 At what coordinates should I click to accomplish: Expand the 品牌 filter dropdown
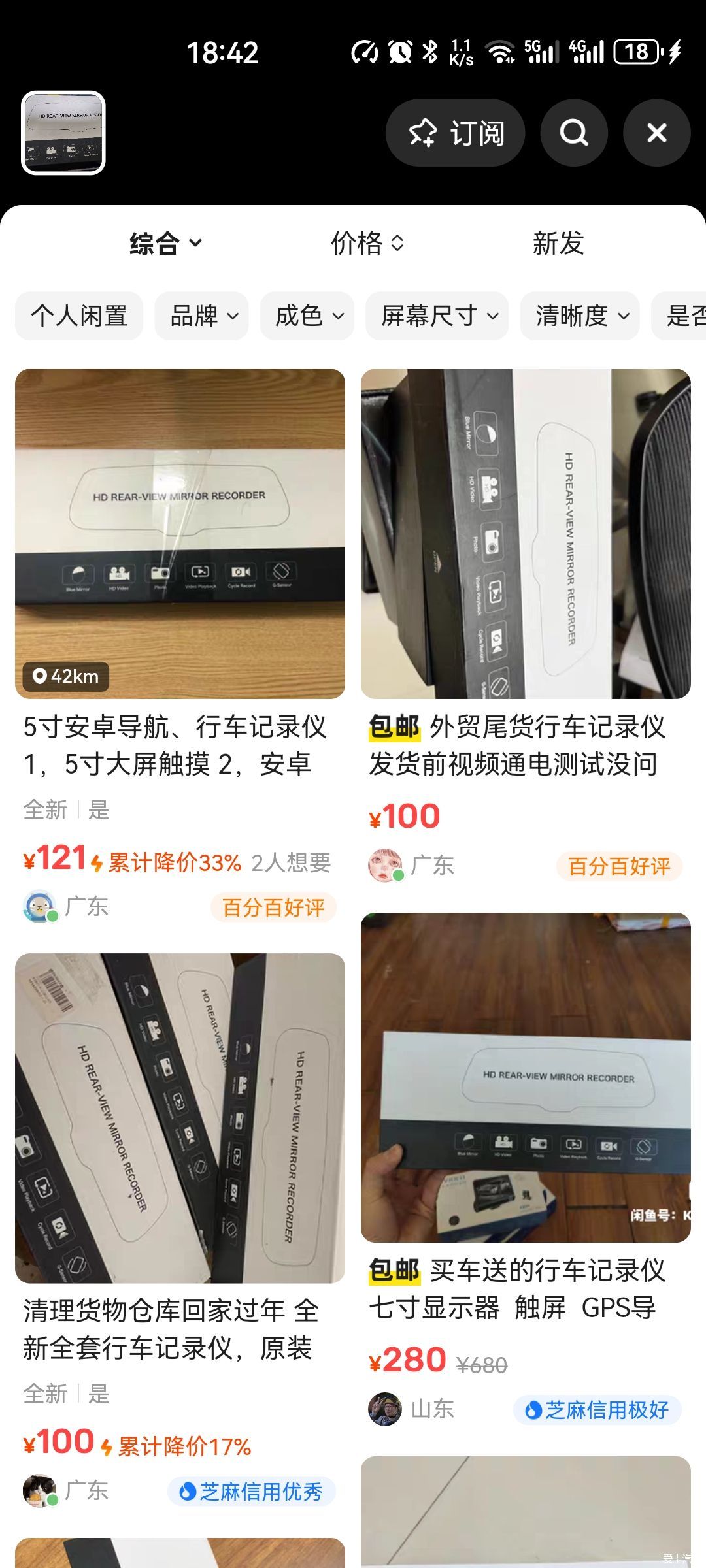(x=202, y=316)
